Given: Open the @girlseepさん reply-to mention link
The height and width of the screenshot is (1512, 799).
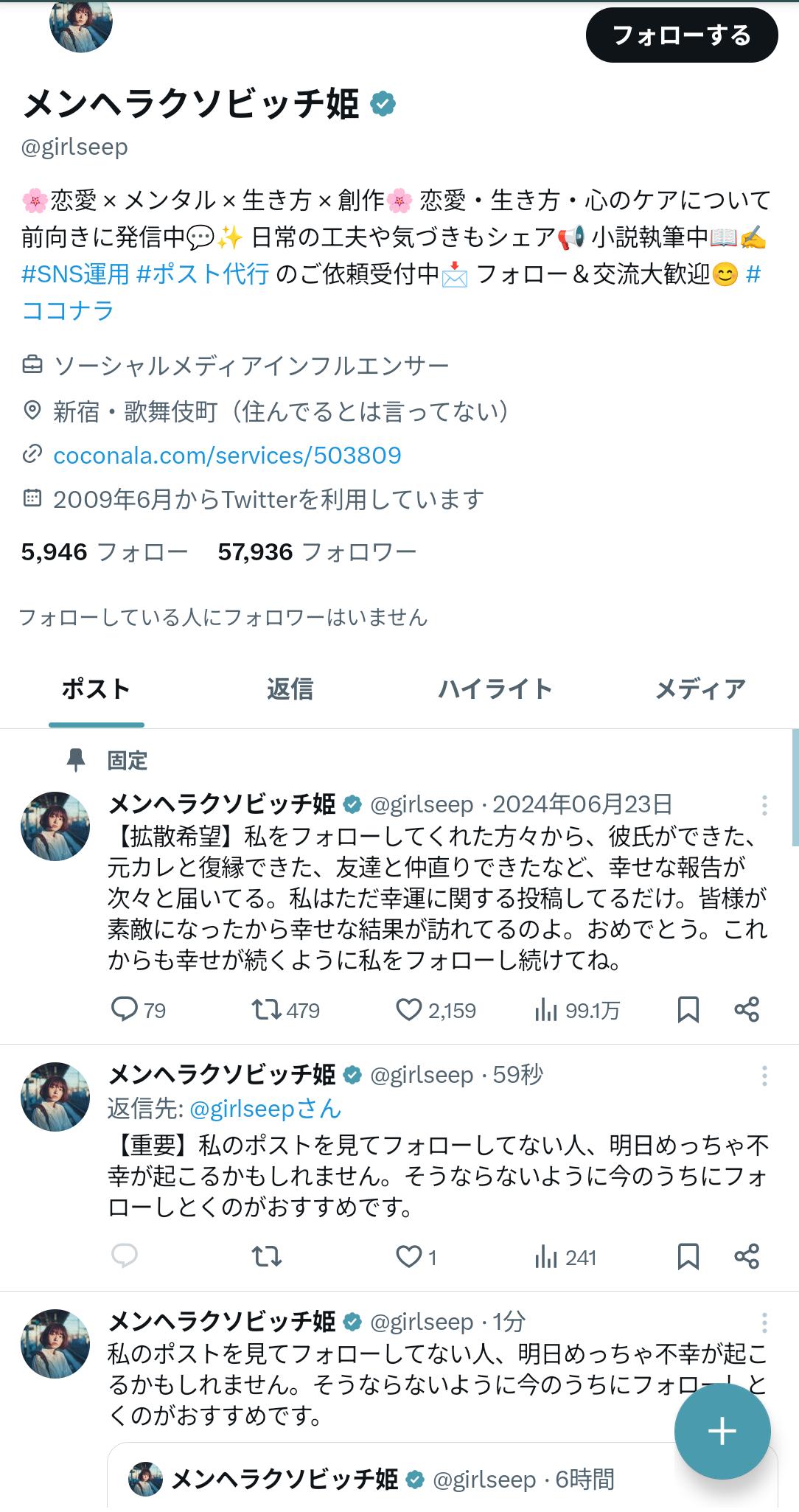Looking at the screenshot, I should [x=265, y=1109].
